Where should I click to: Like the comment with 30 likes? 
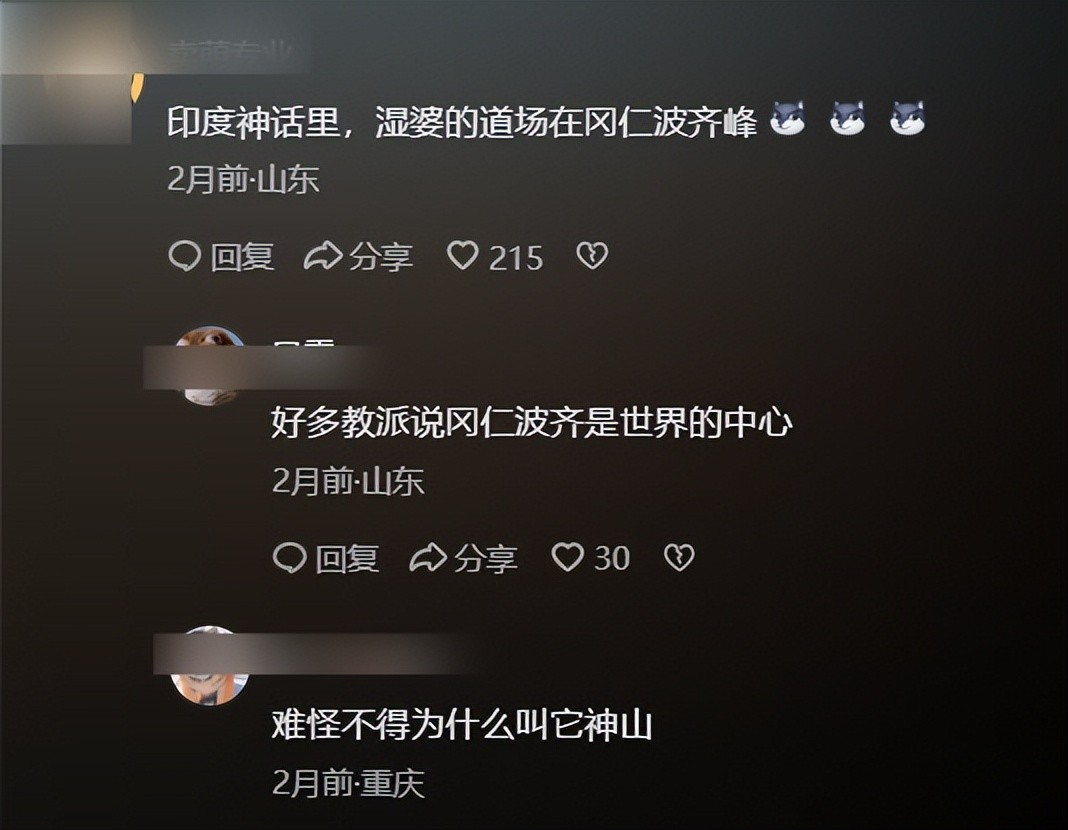click(567, 557)
